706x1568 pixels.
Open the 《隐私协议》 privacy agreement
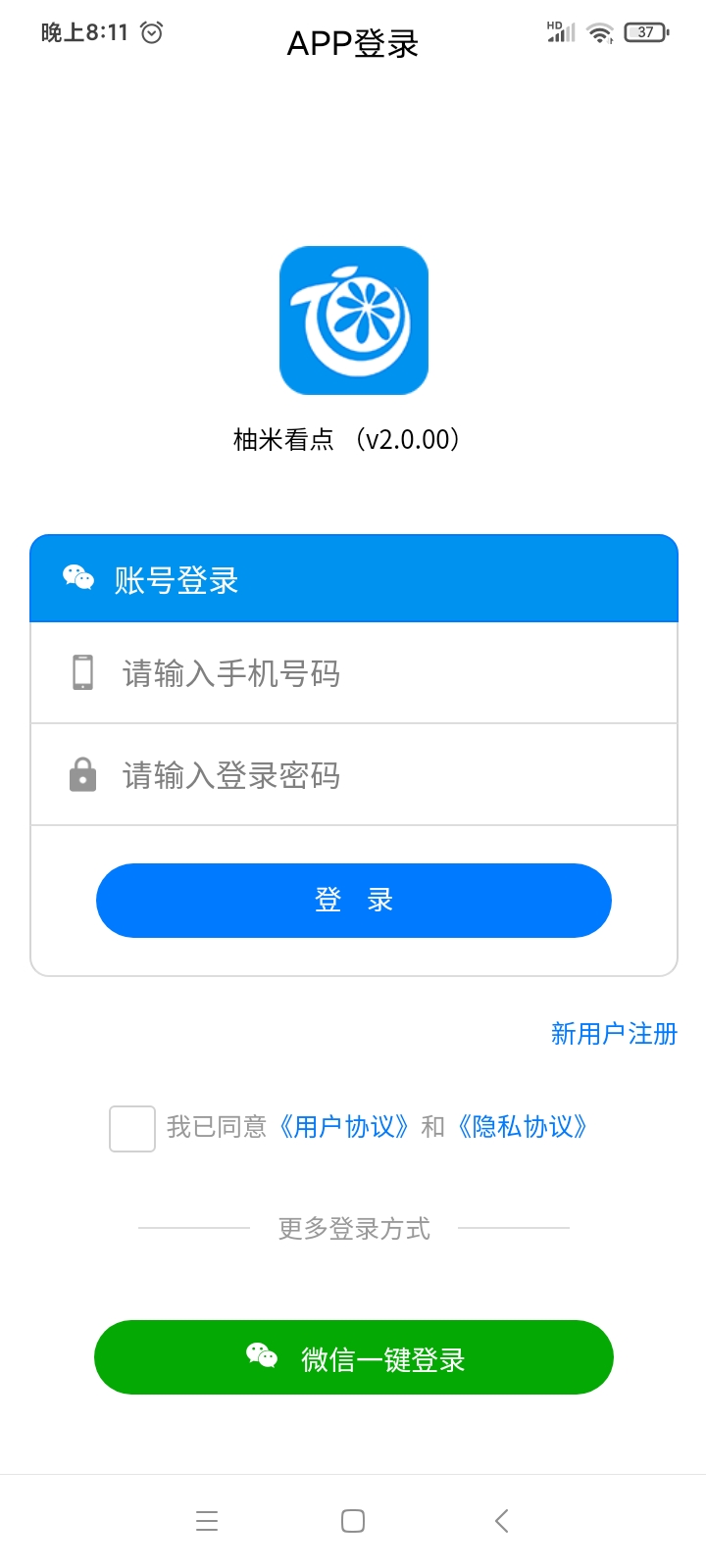[526, 1127]
